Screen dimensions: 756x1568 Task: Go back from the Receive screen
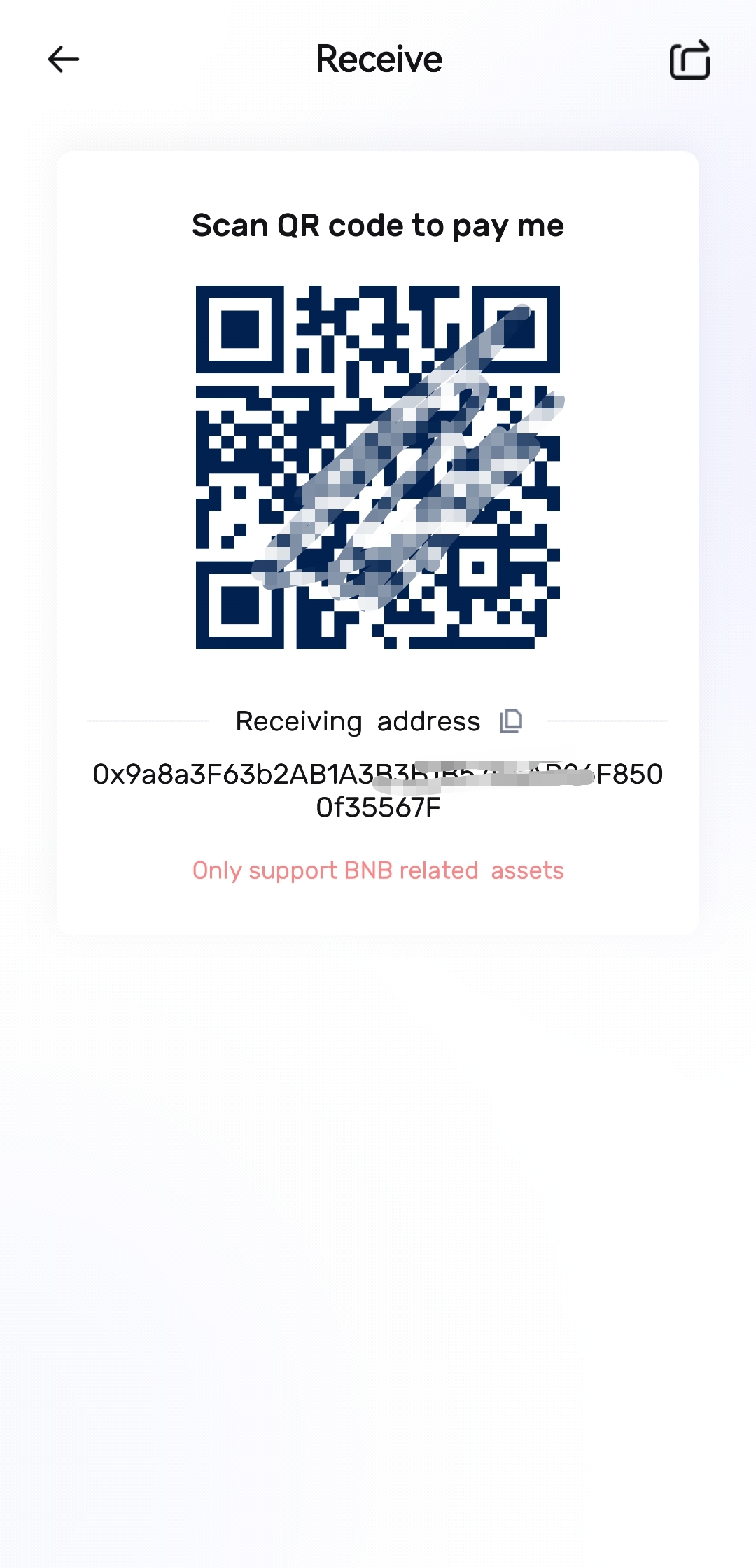click(x=63, y=60)
